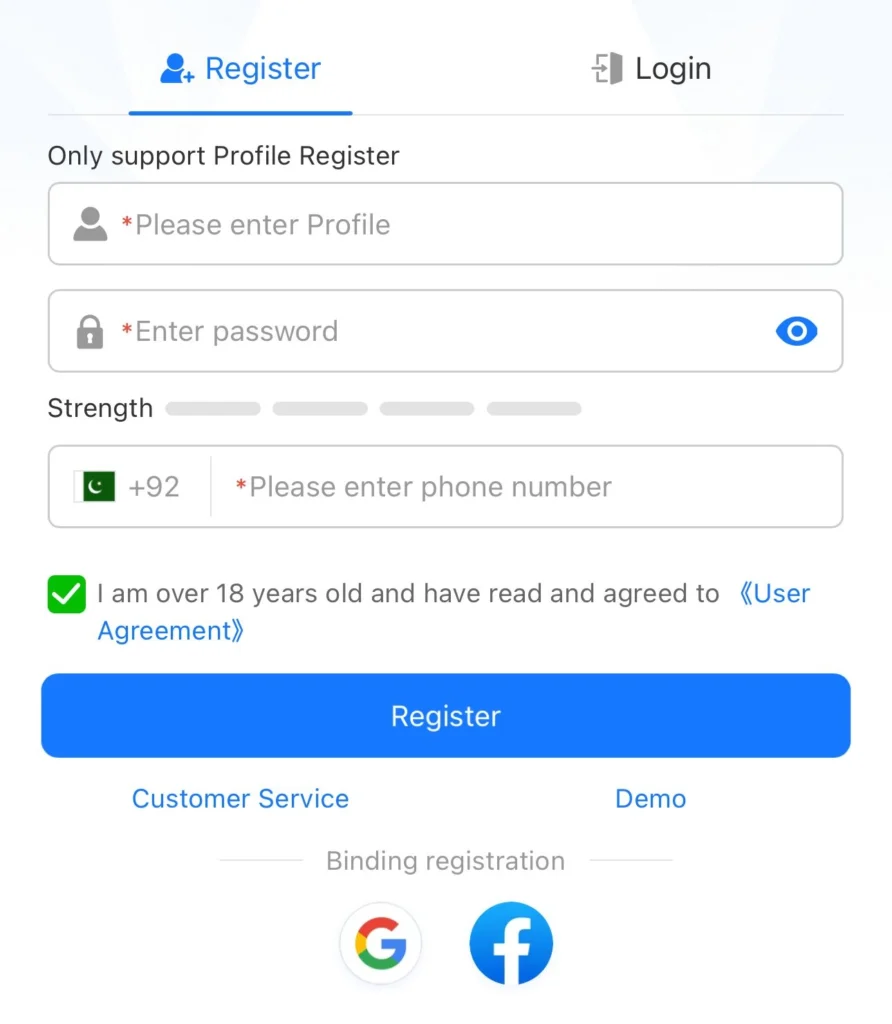Uncheck the over 18 agreement checkbox
The image size is (892, 1024).
[x=66, y=594]
